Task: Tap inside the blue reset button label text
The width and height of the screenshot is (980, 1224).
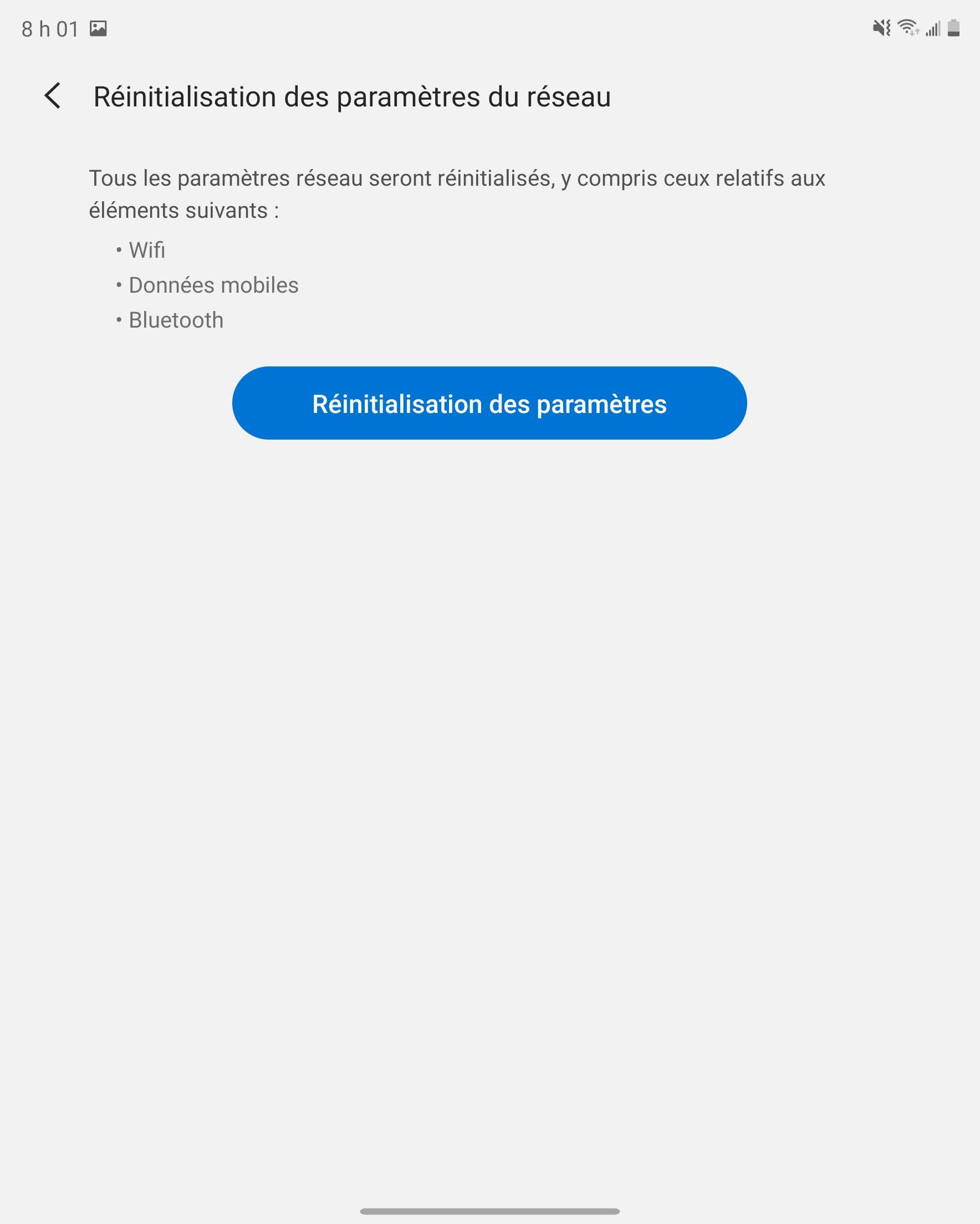Action: [489, 404]
